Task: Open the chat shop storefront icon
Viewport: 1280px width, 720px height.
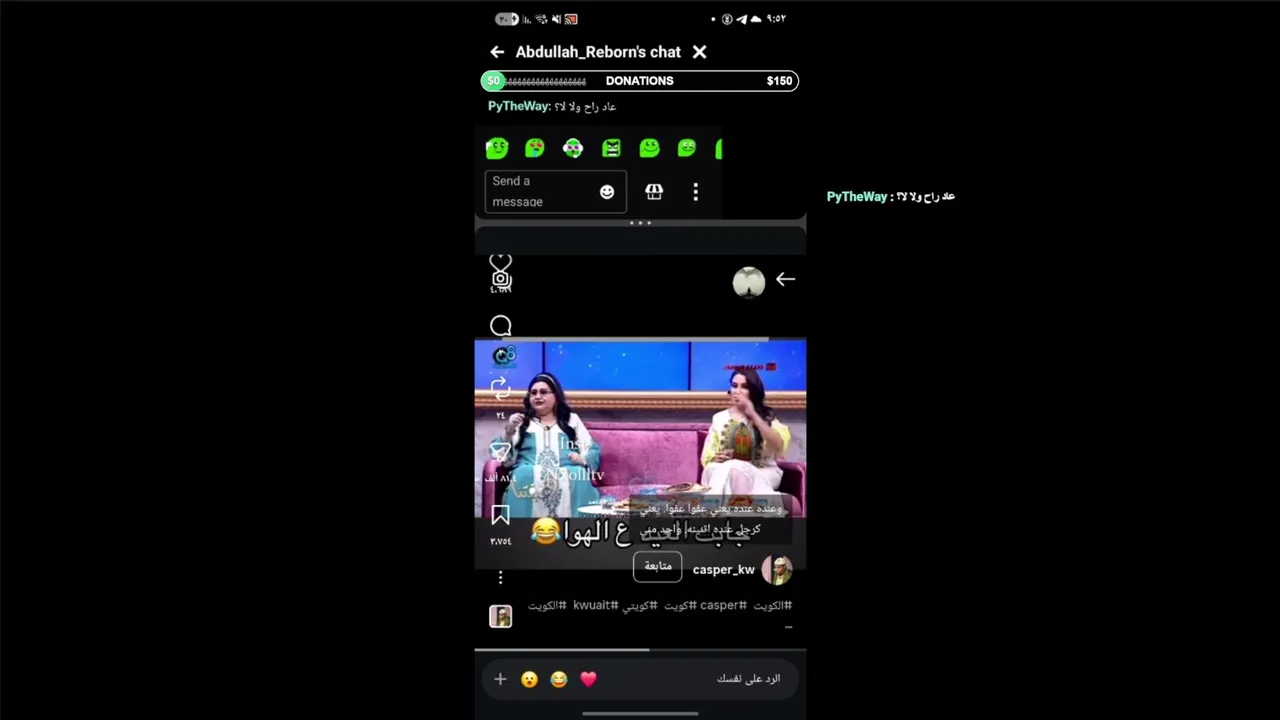Action: click(x=654, y=192)
